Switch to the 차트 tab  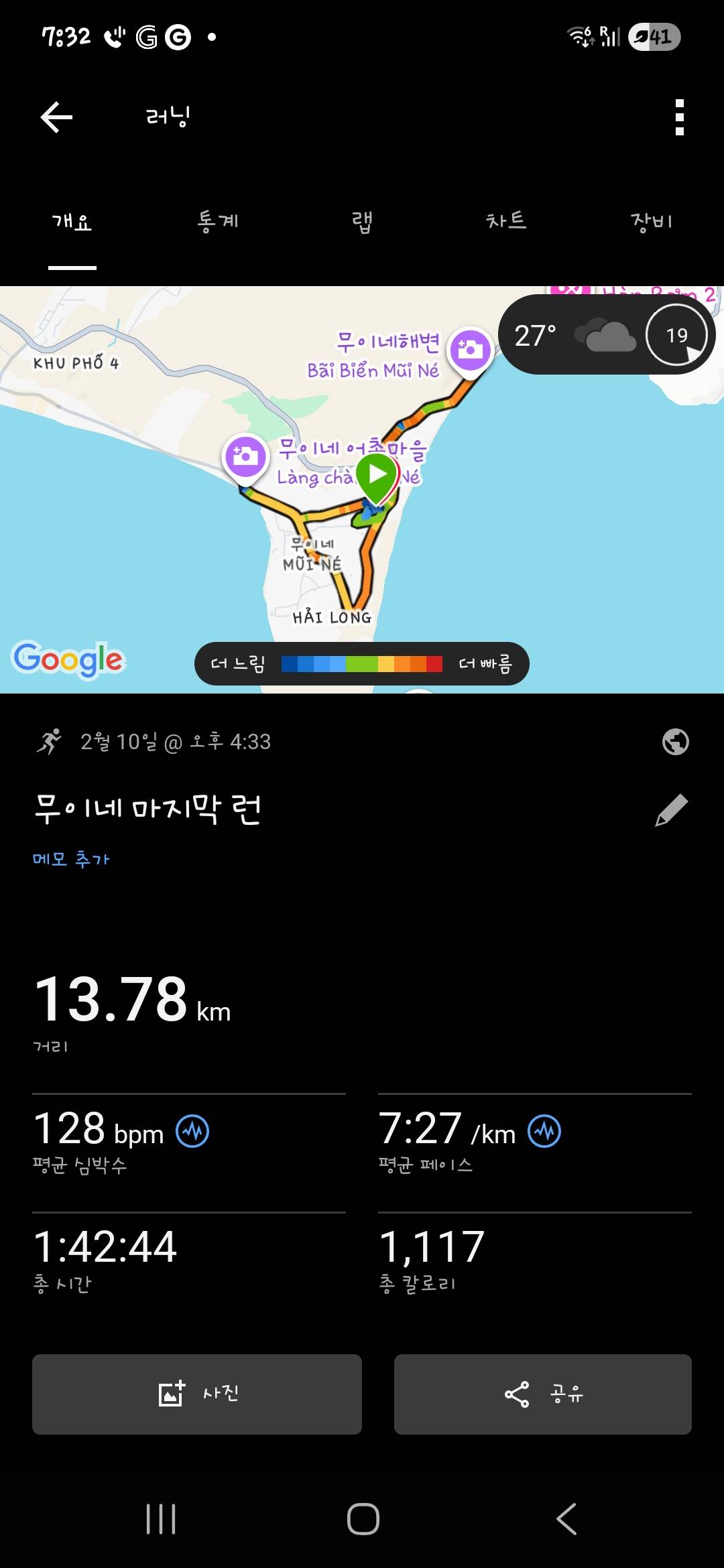click(507, 221)
